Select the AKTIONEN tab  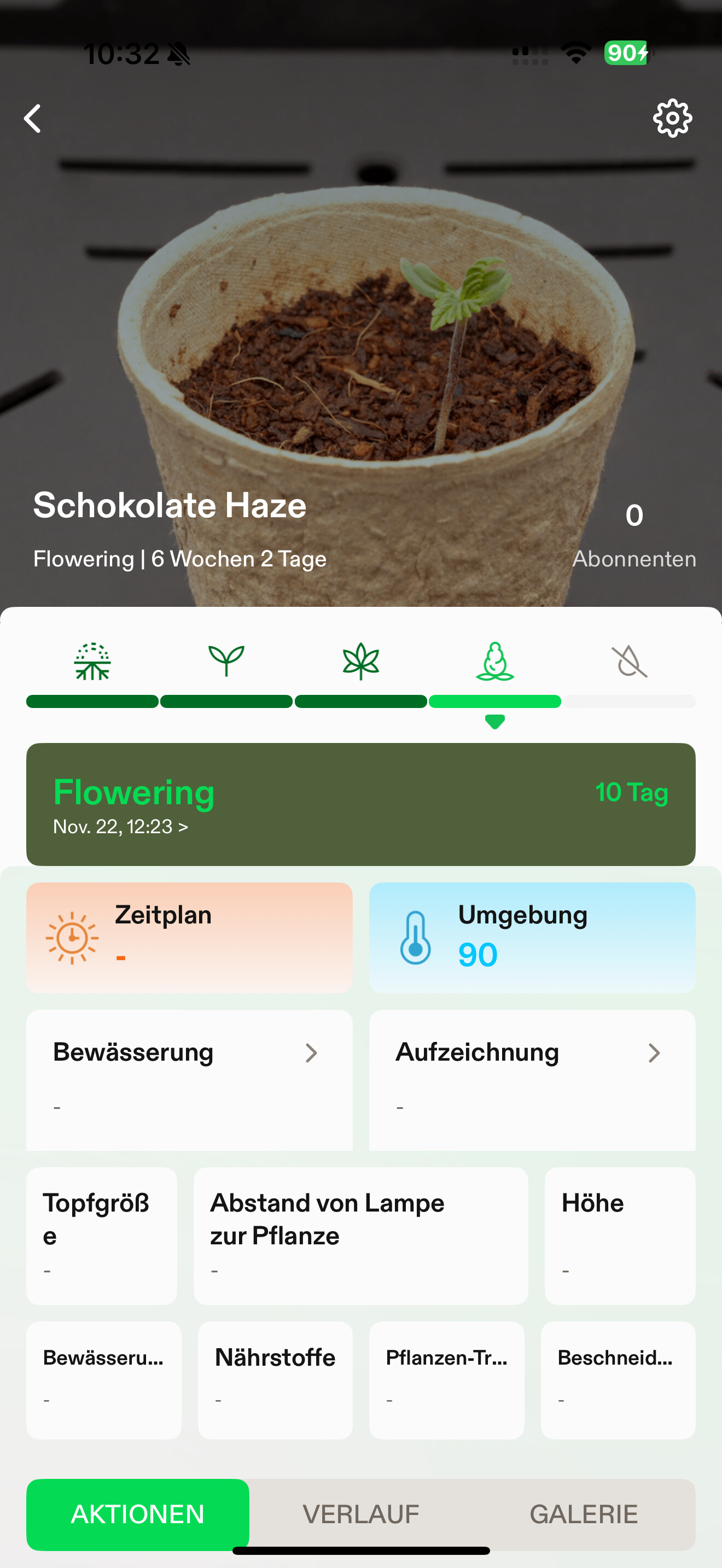(x=138, y=1514)
